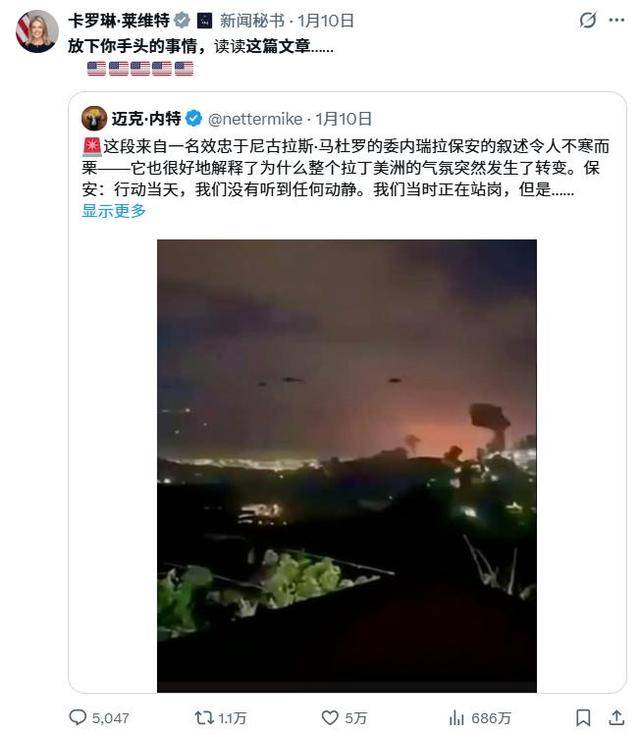The width and height of the screenshot is (640, 734).
Task: Share this post via share icon
Action: click(x=617, y=717)
